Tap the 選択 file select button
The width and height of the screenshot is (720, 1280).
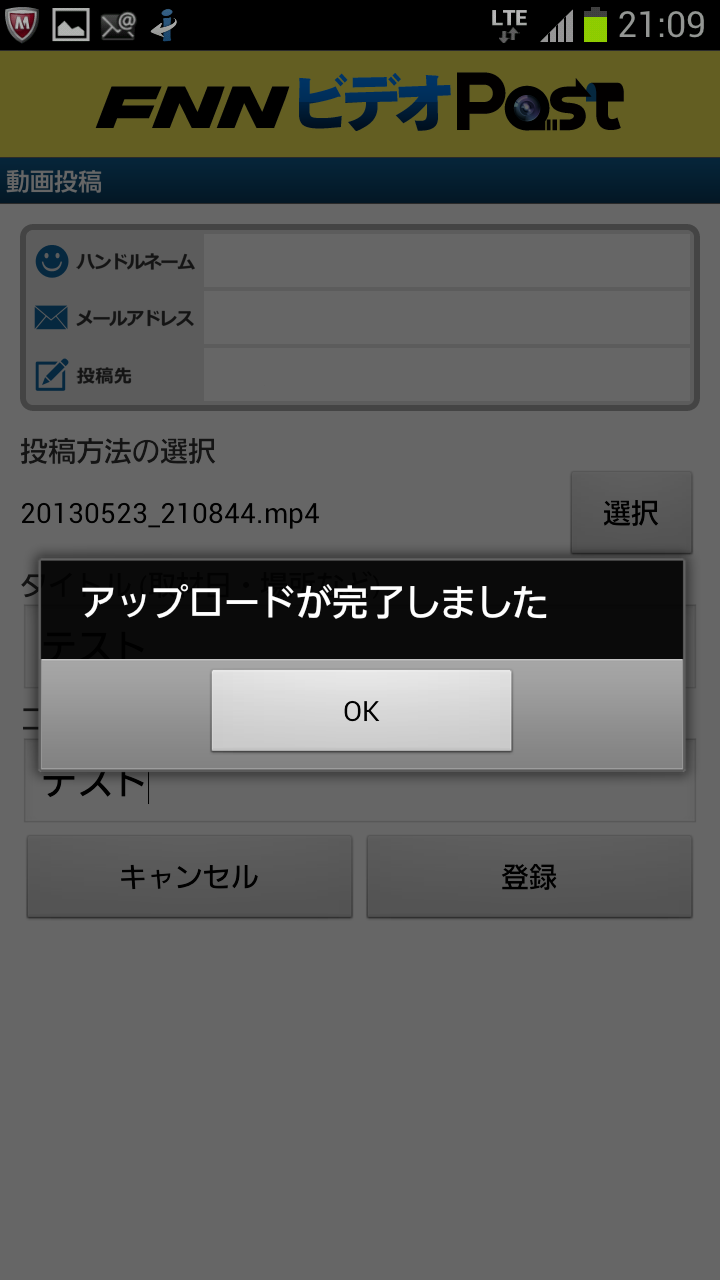[x=631, y=513]
